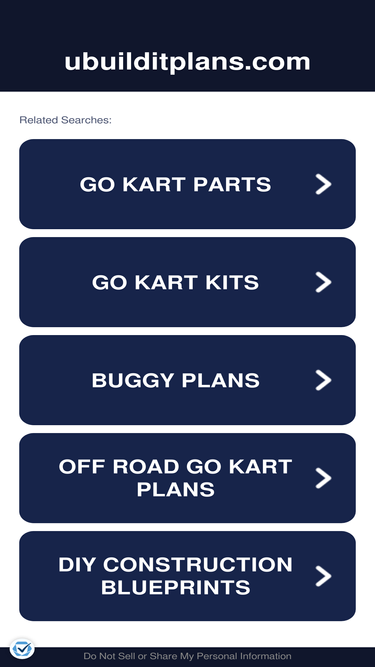The width and height of the screenshot is (375, 667).
Task: Tap the privacy checkmark badge icon
Action: click(22, 649)
